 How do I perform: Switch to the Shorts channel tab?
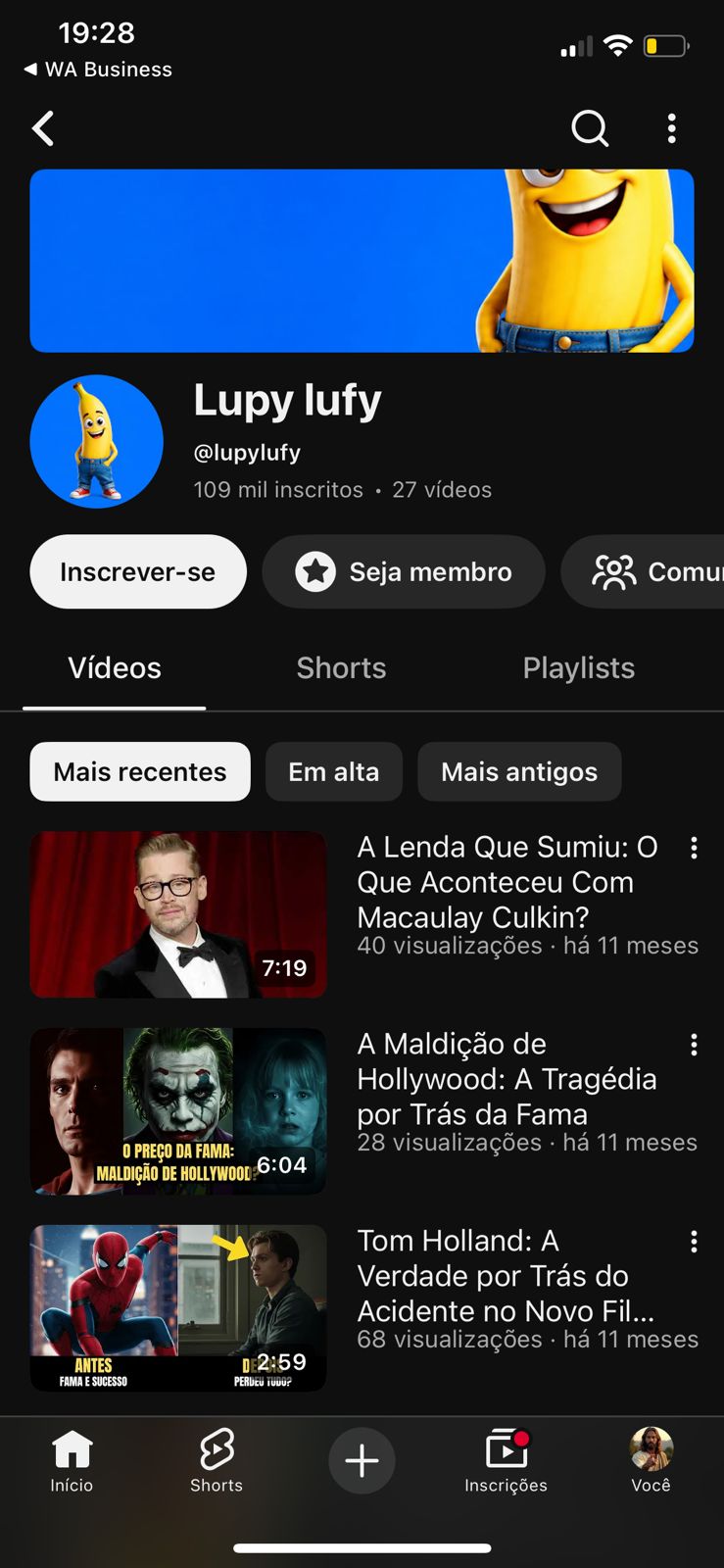click(341, 668)
